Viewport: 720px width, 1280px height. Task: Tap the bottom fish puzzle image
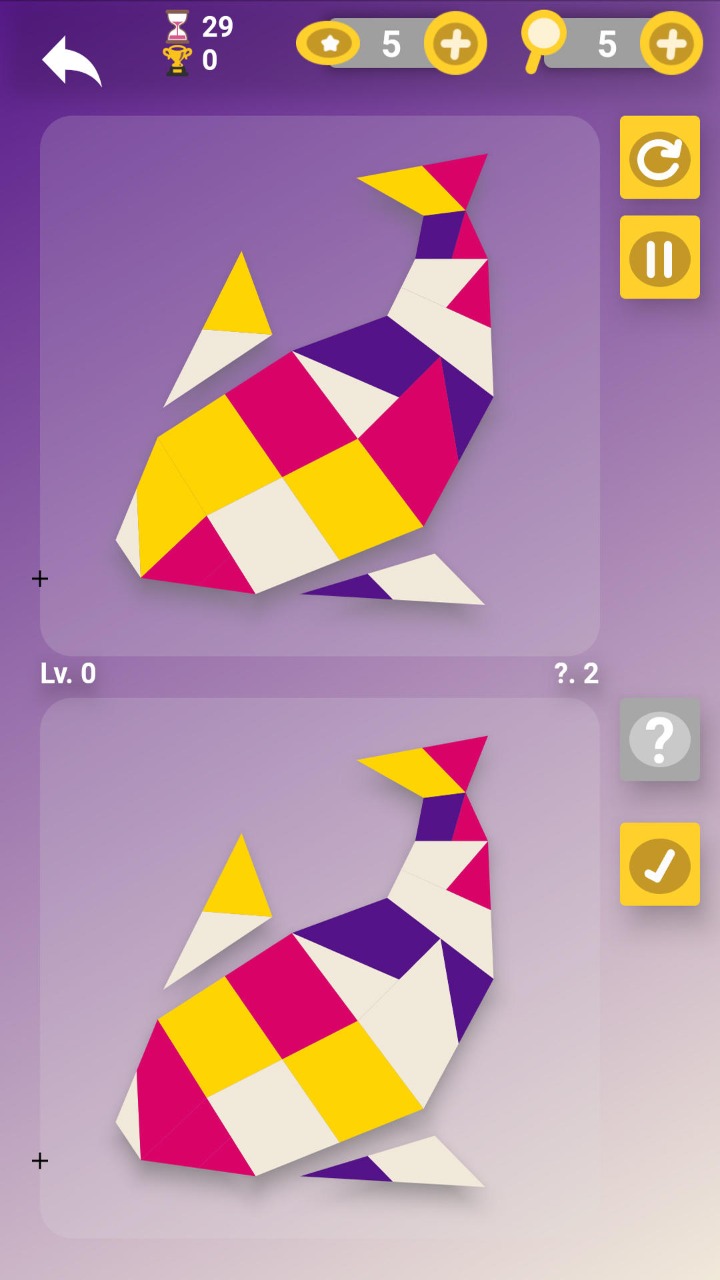point(320,968)
